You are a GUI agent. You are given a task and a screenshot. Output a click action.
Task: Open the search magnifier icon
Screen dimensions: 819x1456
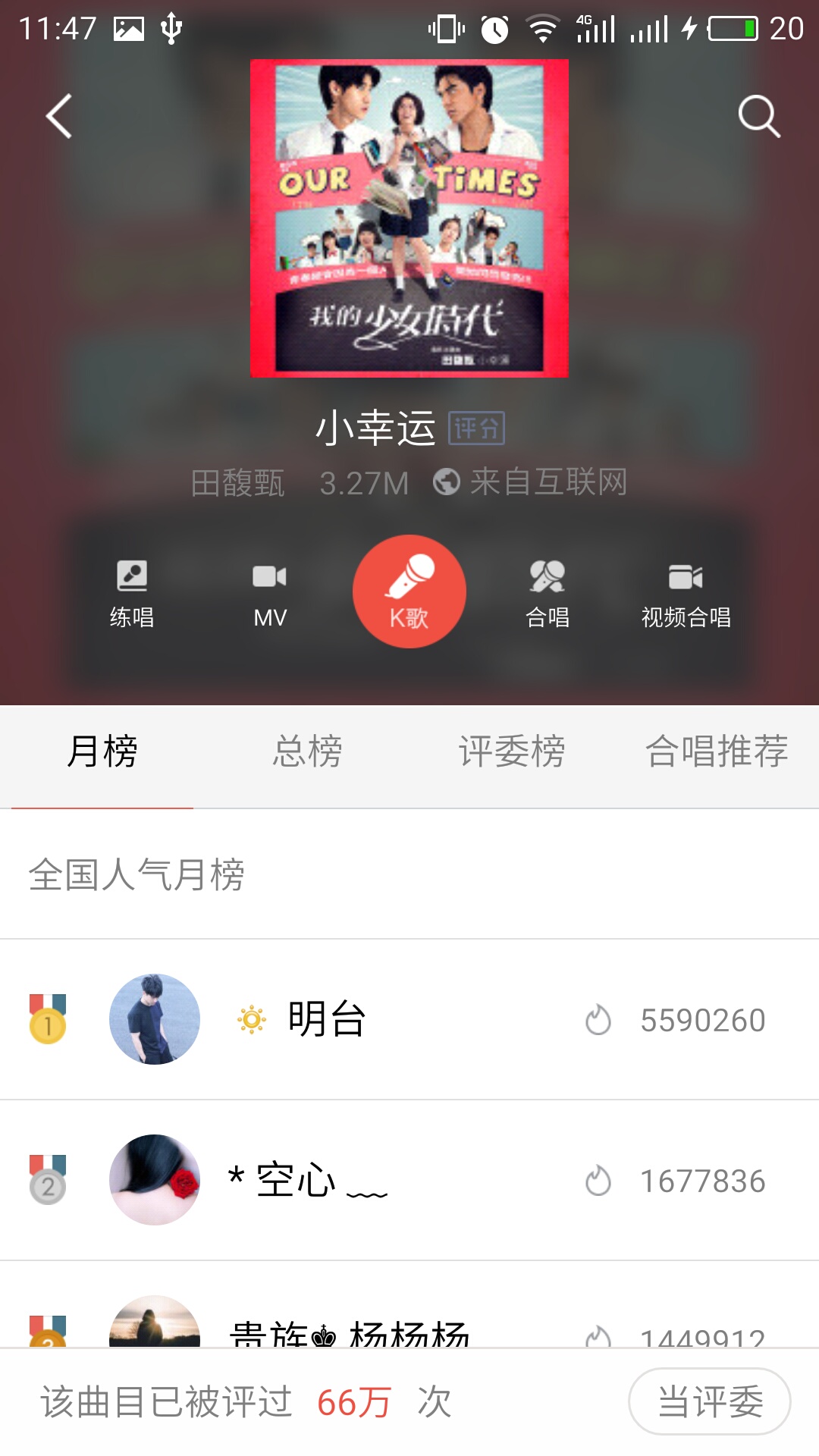click(759, 116)
